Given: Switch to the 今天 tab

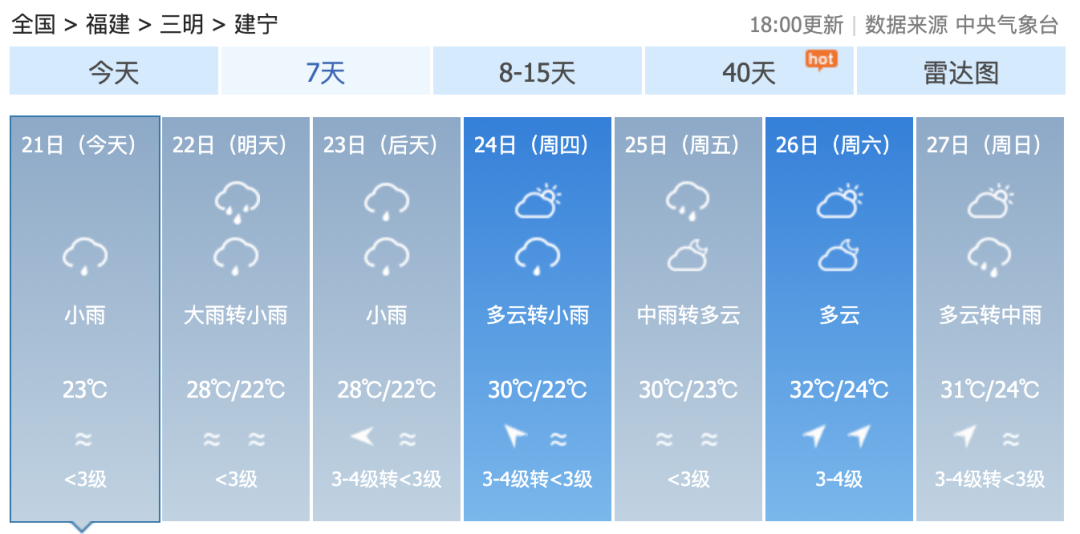Looking at the screenshot, I should click(113, 72).
